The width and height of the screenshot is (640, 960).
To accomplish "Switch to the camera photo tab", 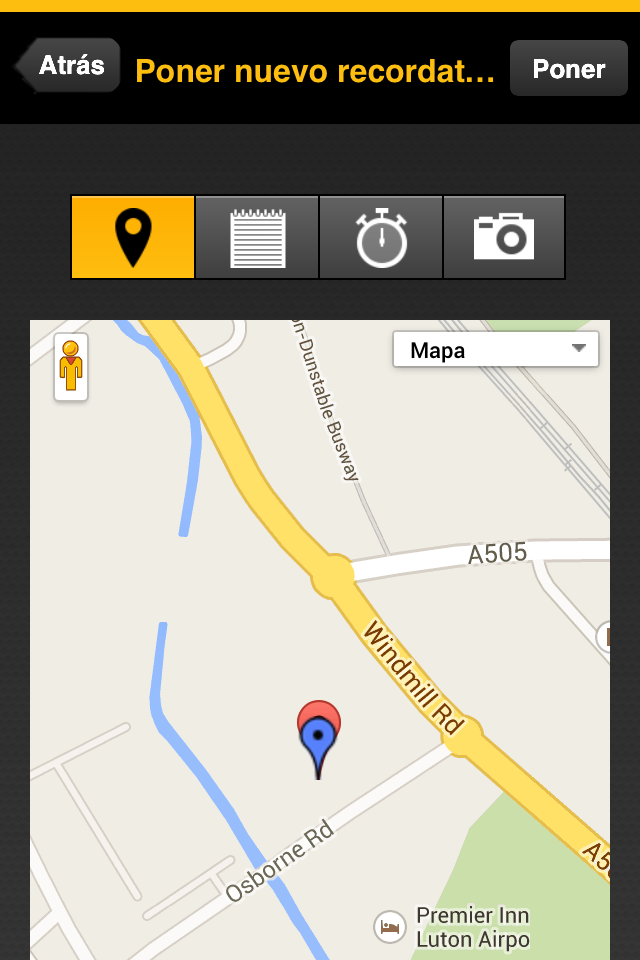I will pos(504,237).
